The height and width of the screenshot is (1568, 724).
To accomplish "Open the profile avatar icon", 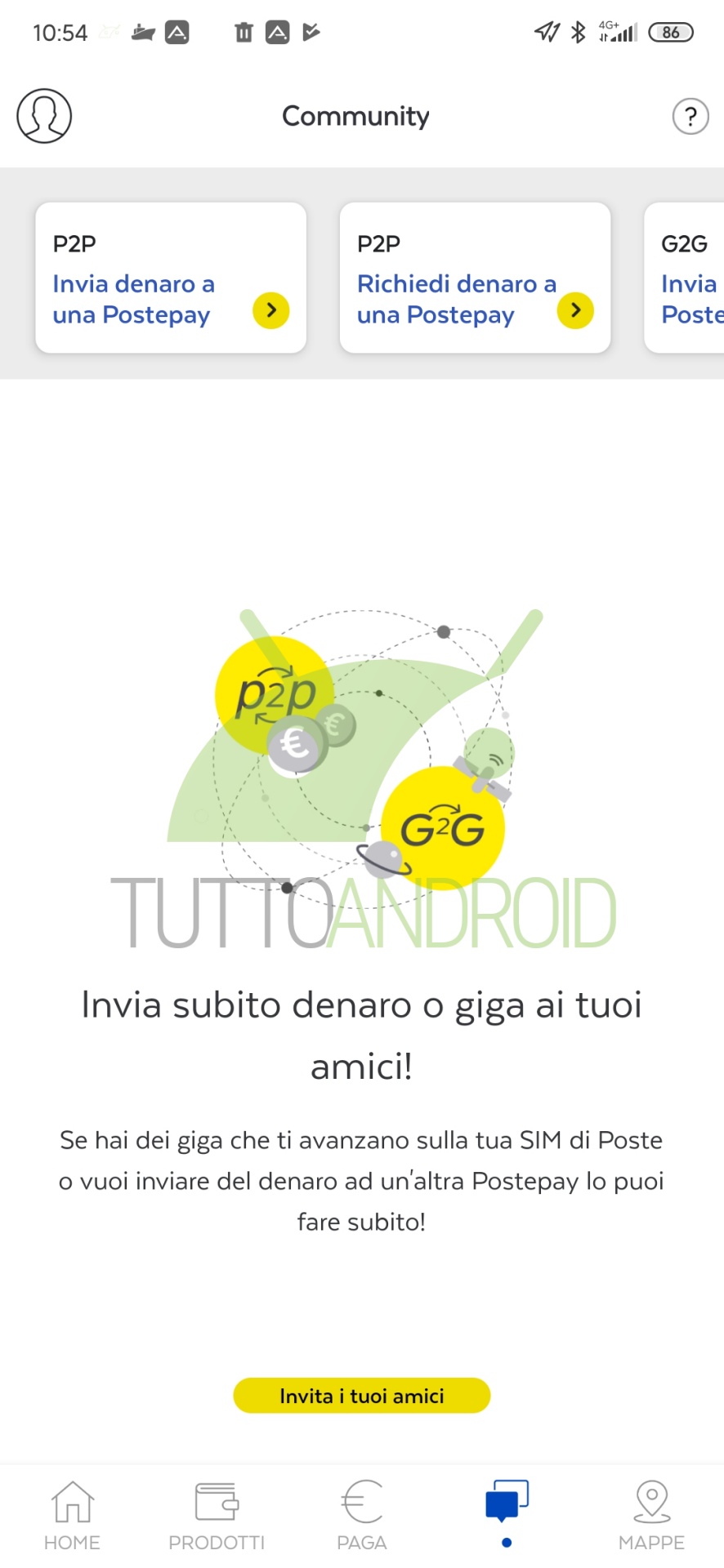I will tap(44, 116).
